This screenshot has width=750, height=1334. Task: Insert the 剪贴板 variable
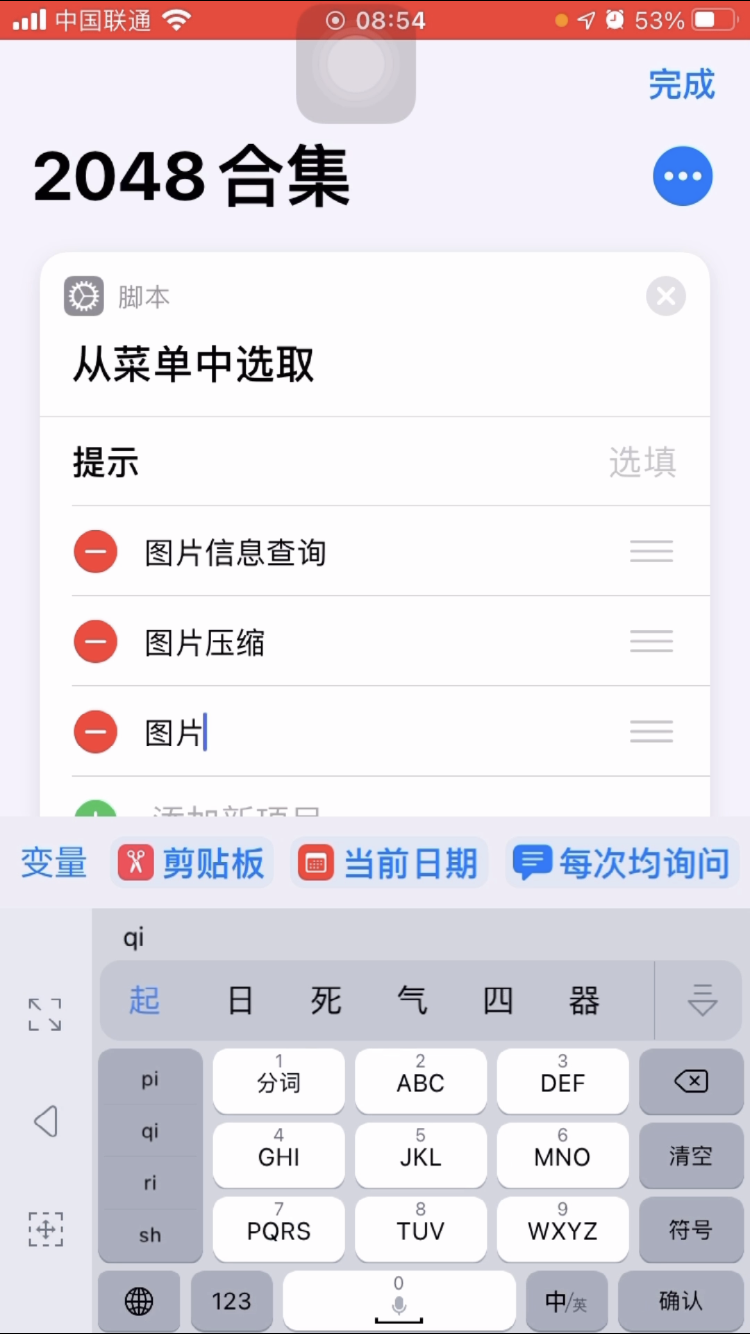pos(192,862)
